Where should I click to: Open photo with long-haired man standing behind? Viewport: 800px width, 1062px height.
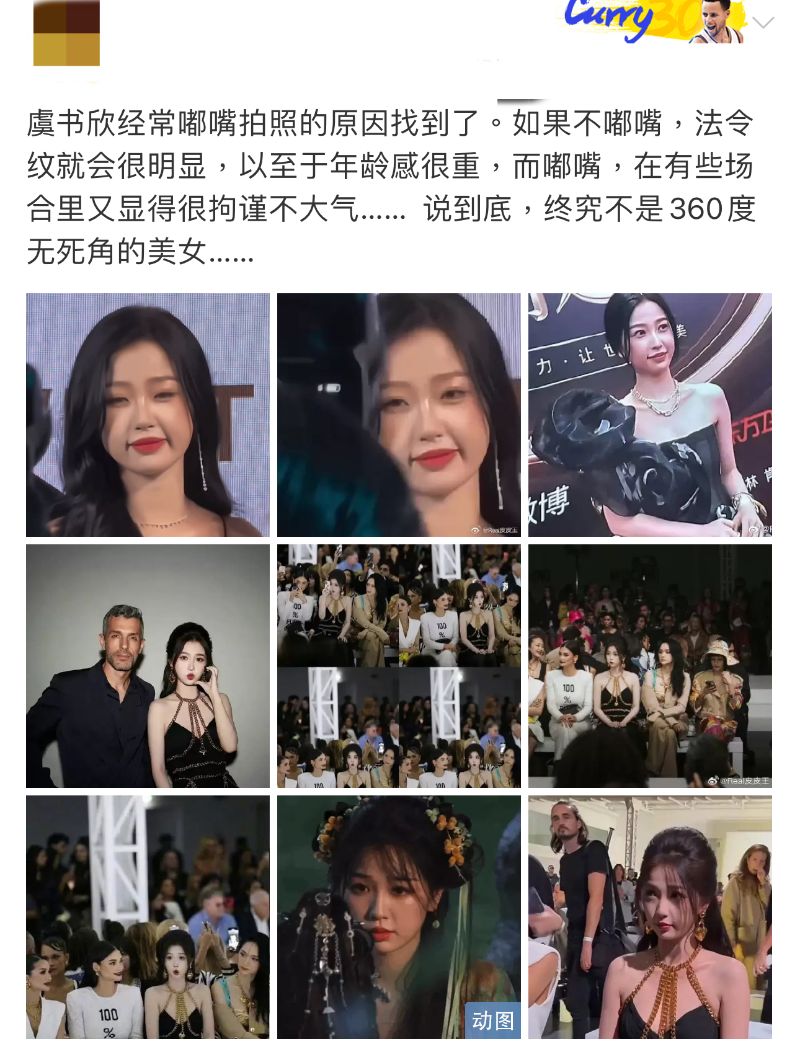click(650, 917)
